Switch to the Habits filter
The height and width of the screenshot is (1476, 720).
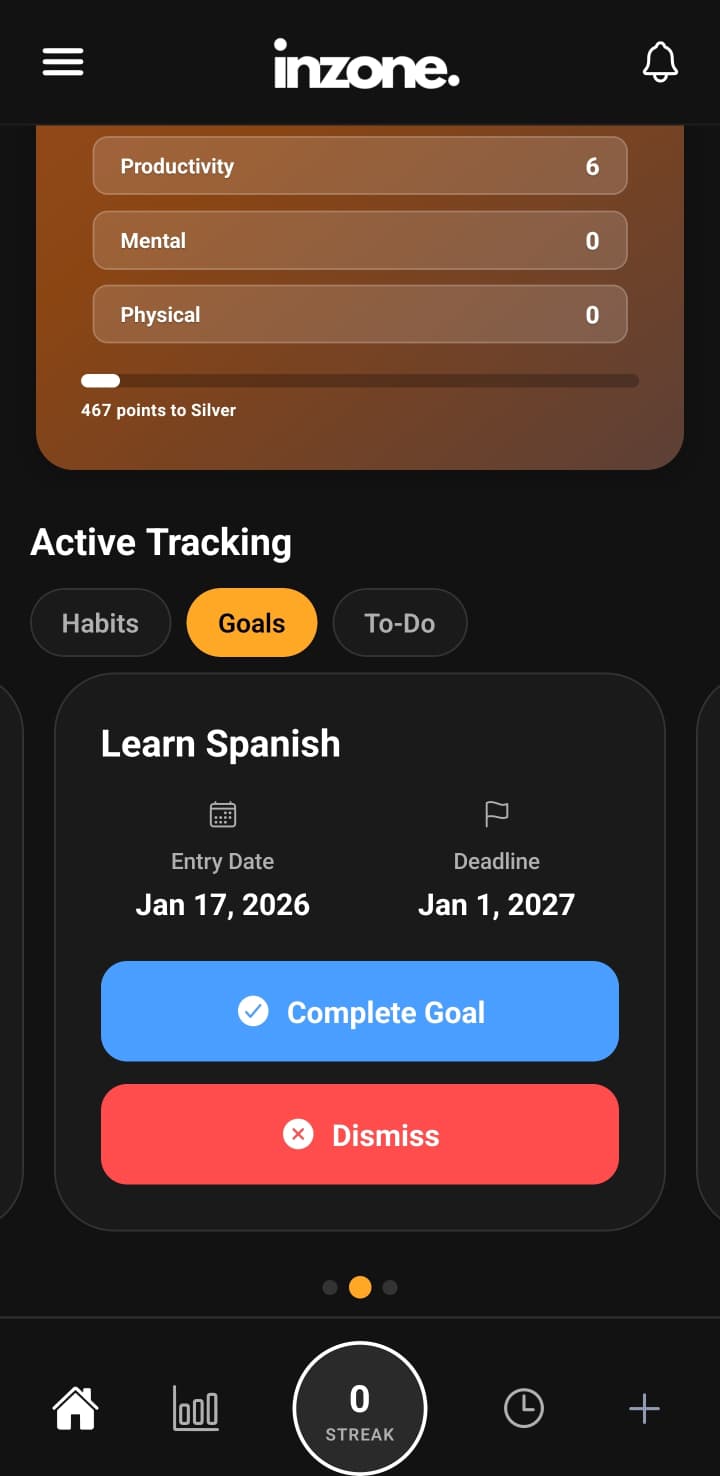pyautogui.click(x=100, y=622)
